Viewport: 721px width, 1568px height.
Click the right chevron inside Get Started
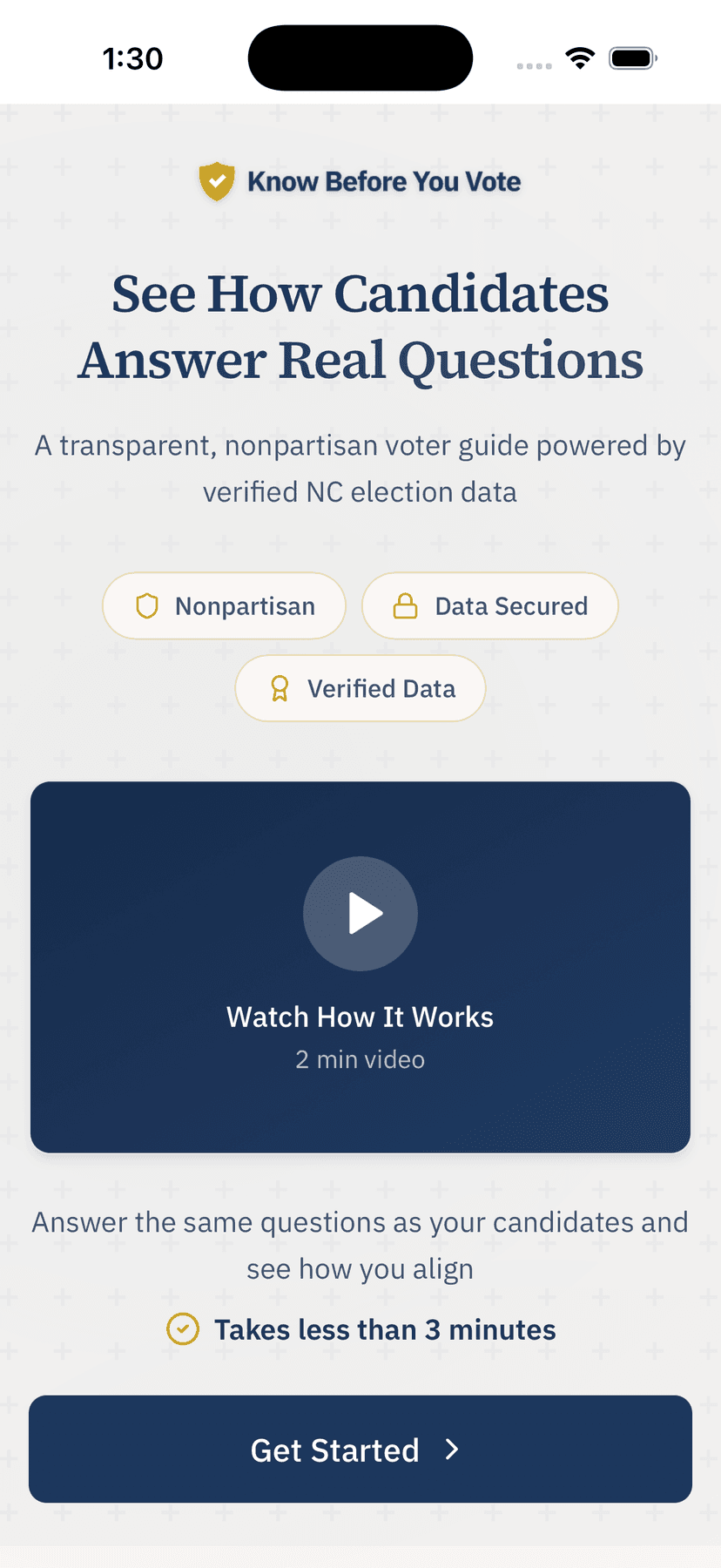tap(453, 1450)
